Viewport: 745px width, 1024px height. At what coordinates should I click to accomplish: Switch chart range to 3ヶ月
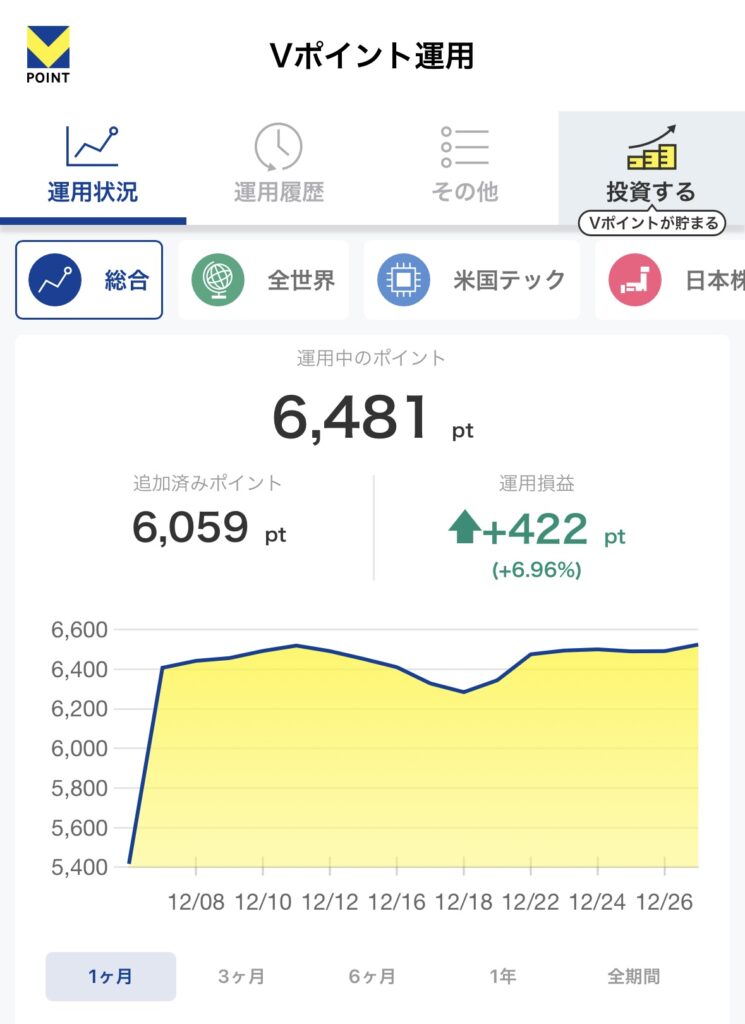pyautogui.click(x=241, y=976)
